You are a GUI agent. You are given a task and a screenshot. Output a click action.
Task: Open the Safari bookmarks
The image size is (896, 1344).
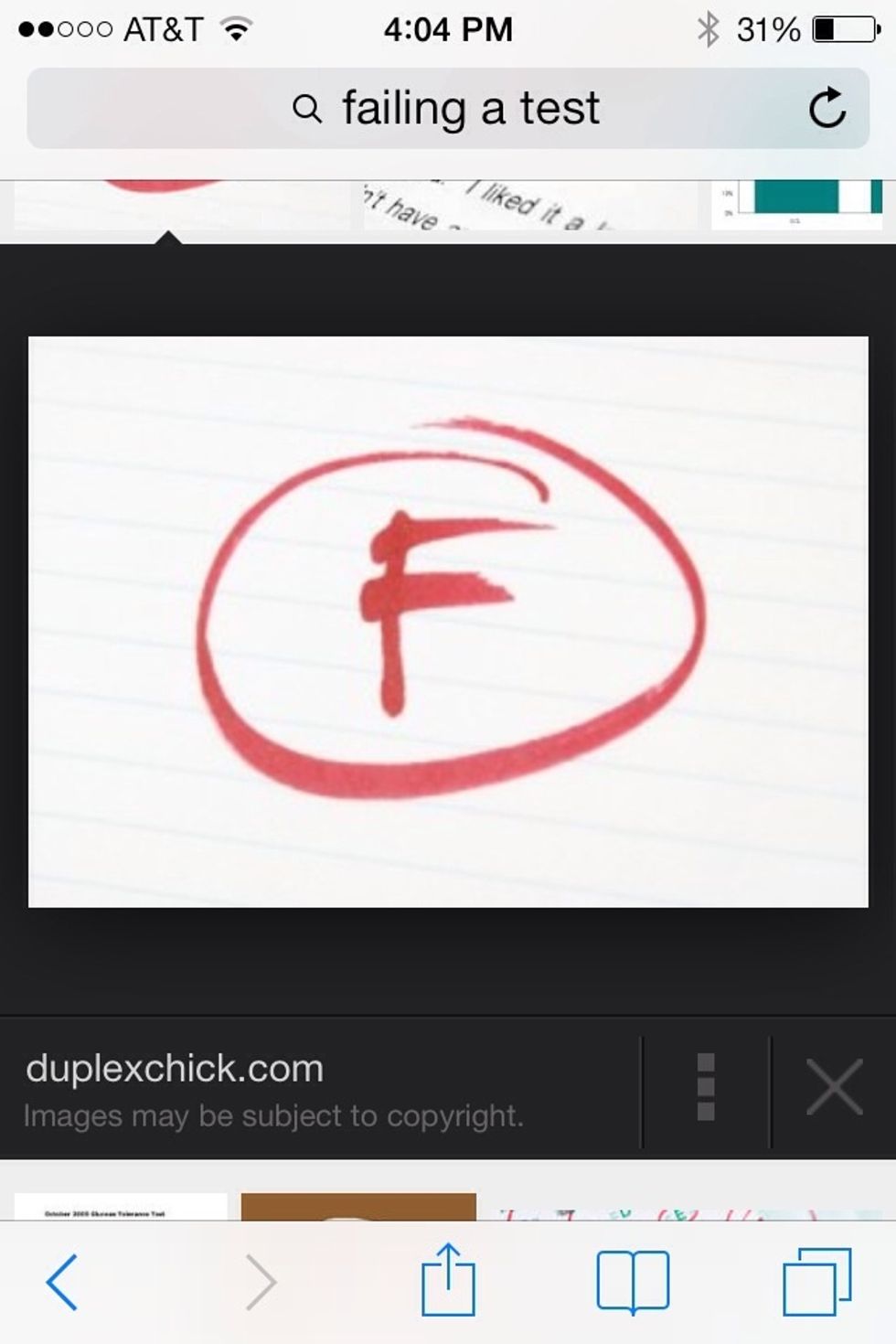pos(633,1282)
